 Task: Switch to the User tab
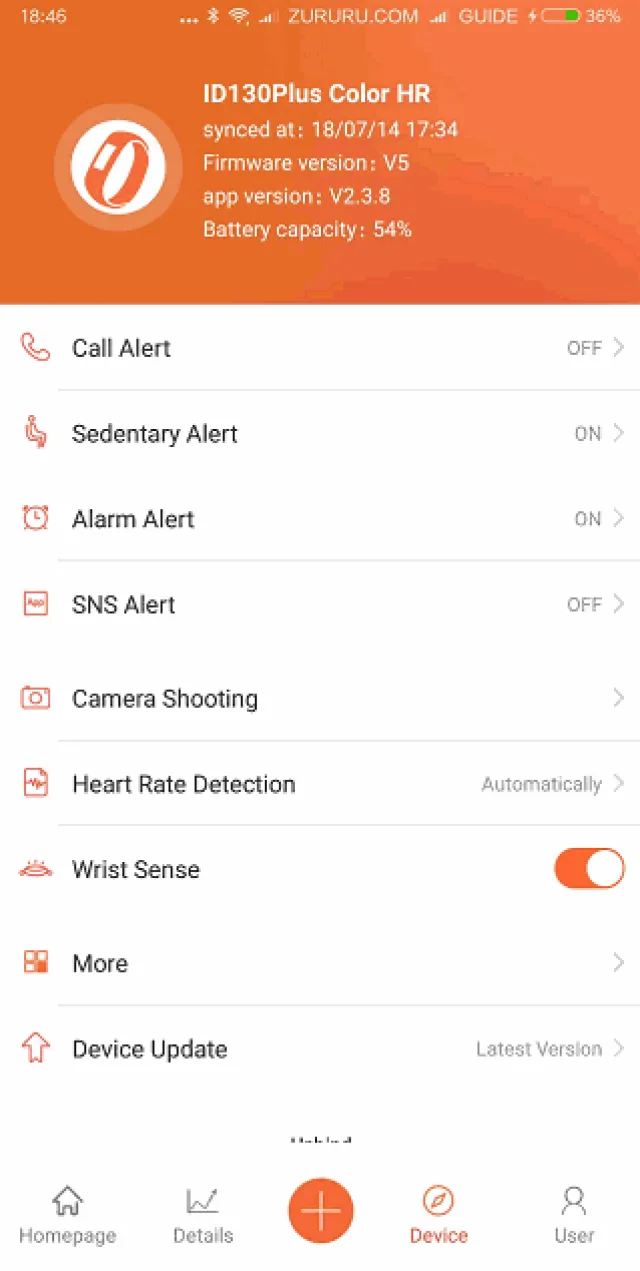click(x=574, y=1215)
